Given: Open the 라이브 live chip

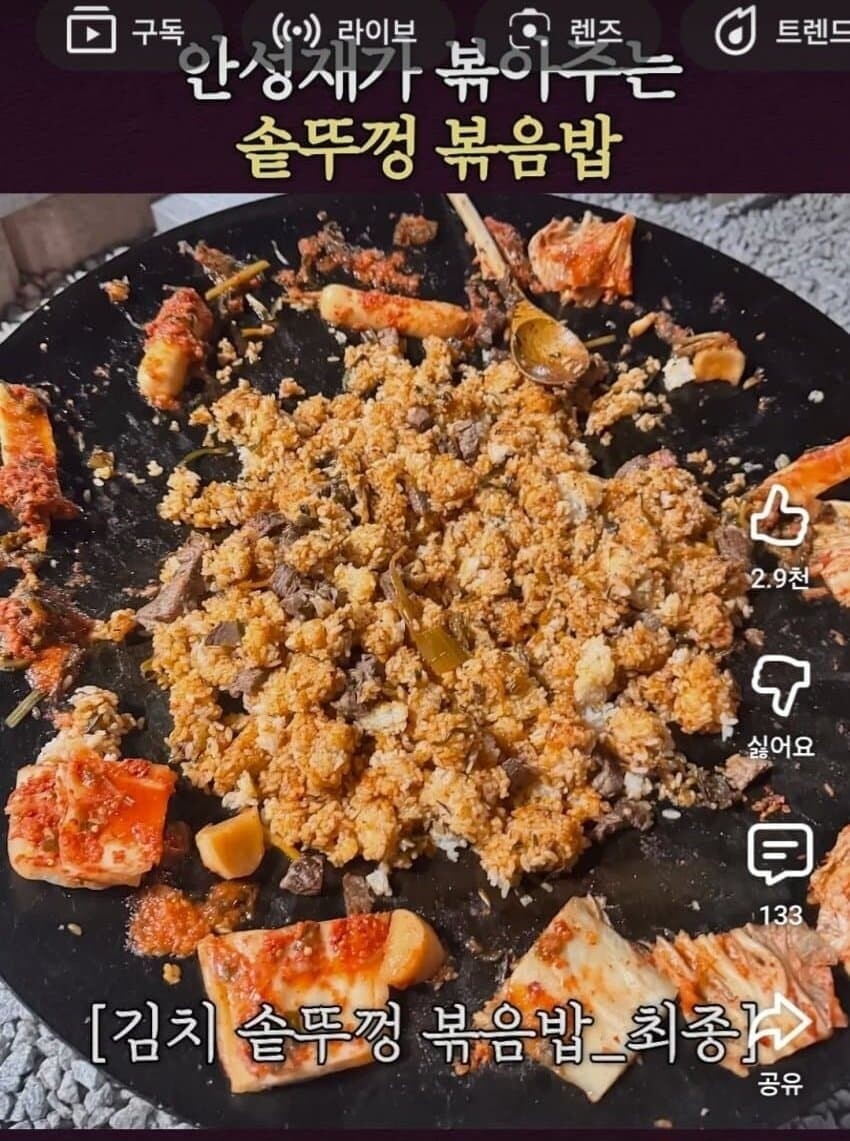Looking at the screenshot, I should point(346,32).
